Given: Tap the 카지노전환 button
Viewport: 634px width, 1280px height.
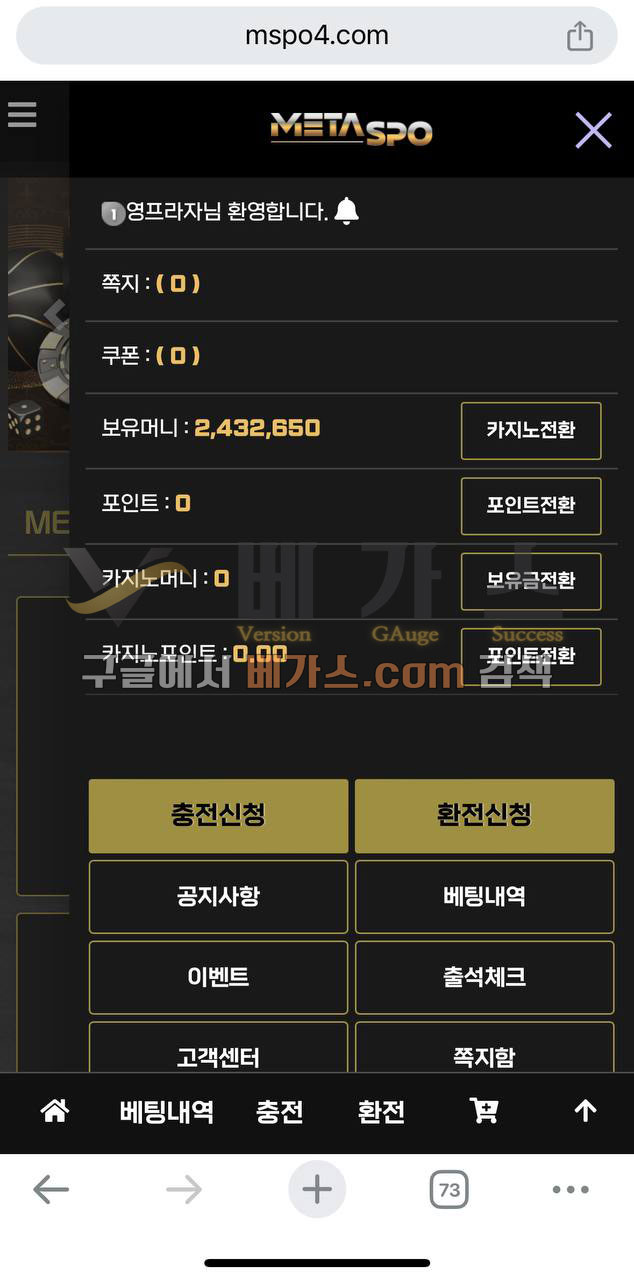Looking at the screenshot, I should click(530, 430).
